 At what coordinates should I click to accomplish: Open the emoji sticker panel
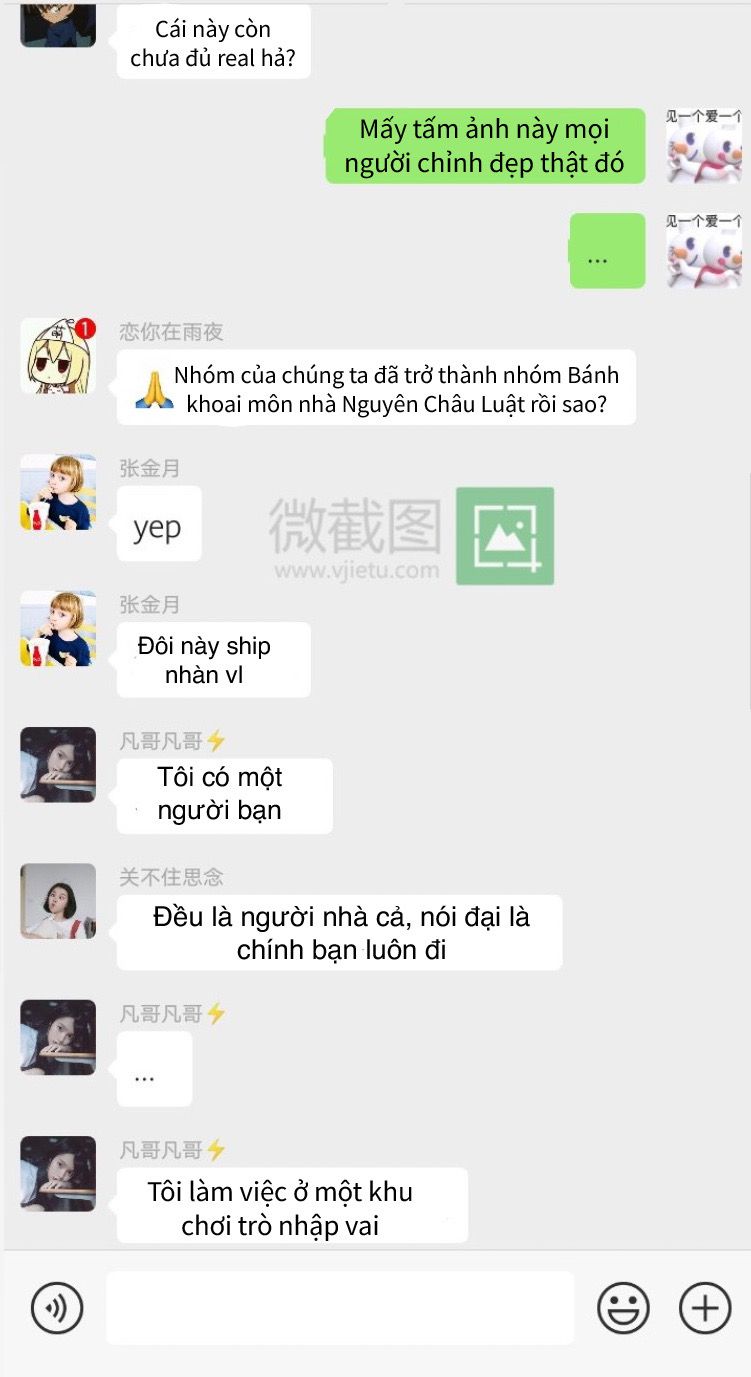(623, 1307)
